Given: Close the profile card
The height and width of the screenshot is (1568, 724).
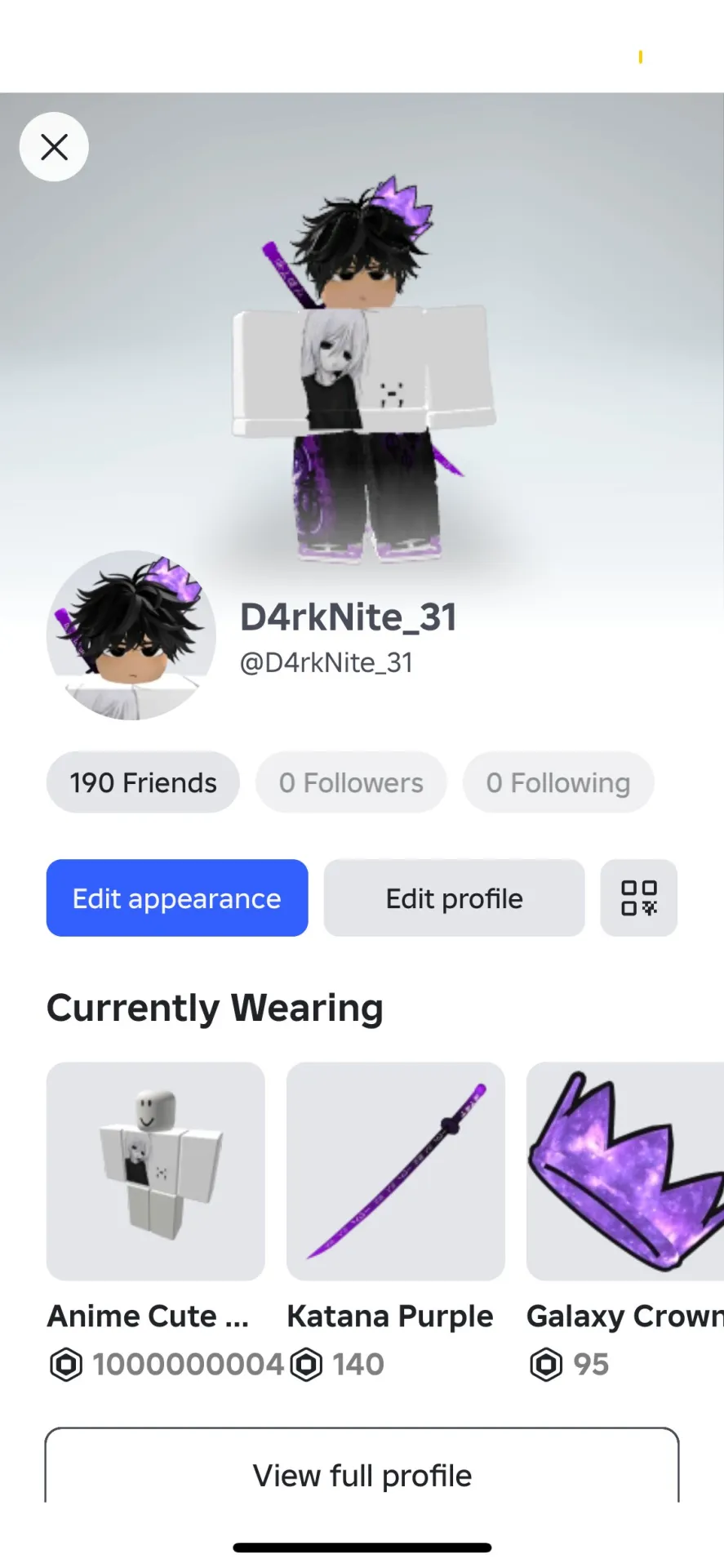Looking at the screenshot, I should click(x=54, y=147).
